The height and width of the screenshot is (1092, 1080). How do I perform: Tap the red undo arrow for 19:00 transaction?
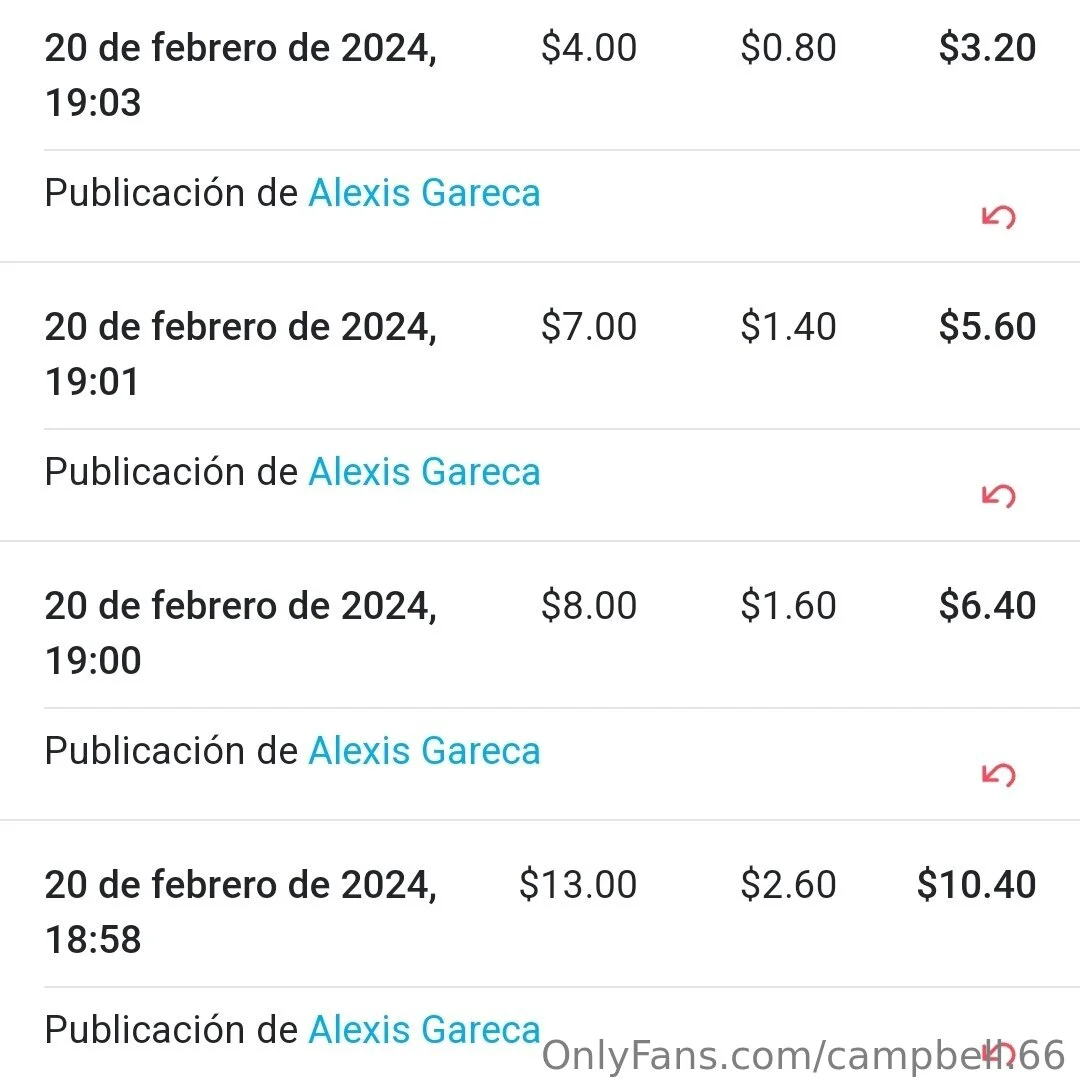998,775
